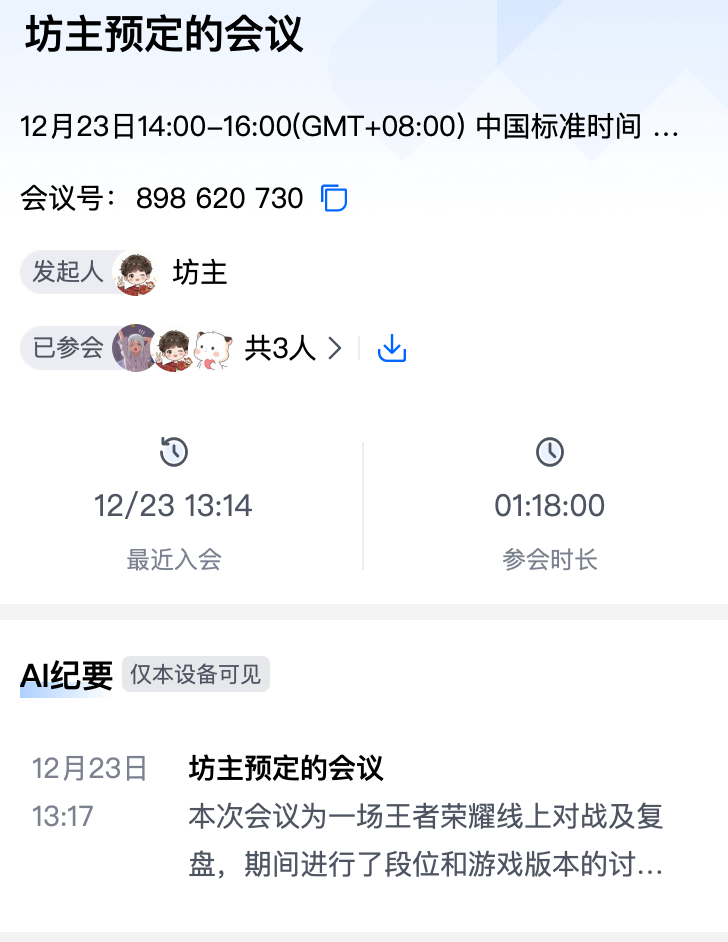Click the attendance duration clock icon
Viewport: 728px width, 942px height.
[x=549, y=452]
